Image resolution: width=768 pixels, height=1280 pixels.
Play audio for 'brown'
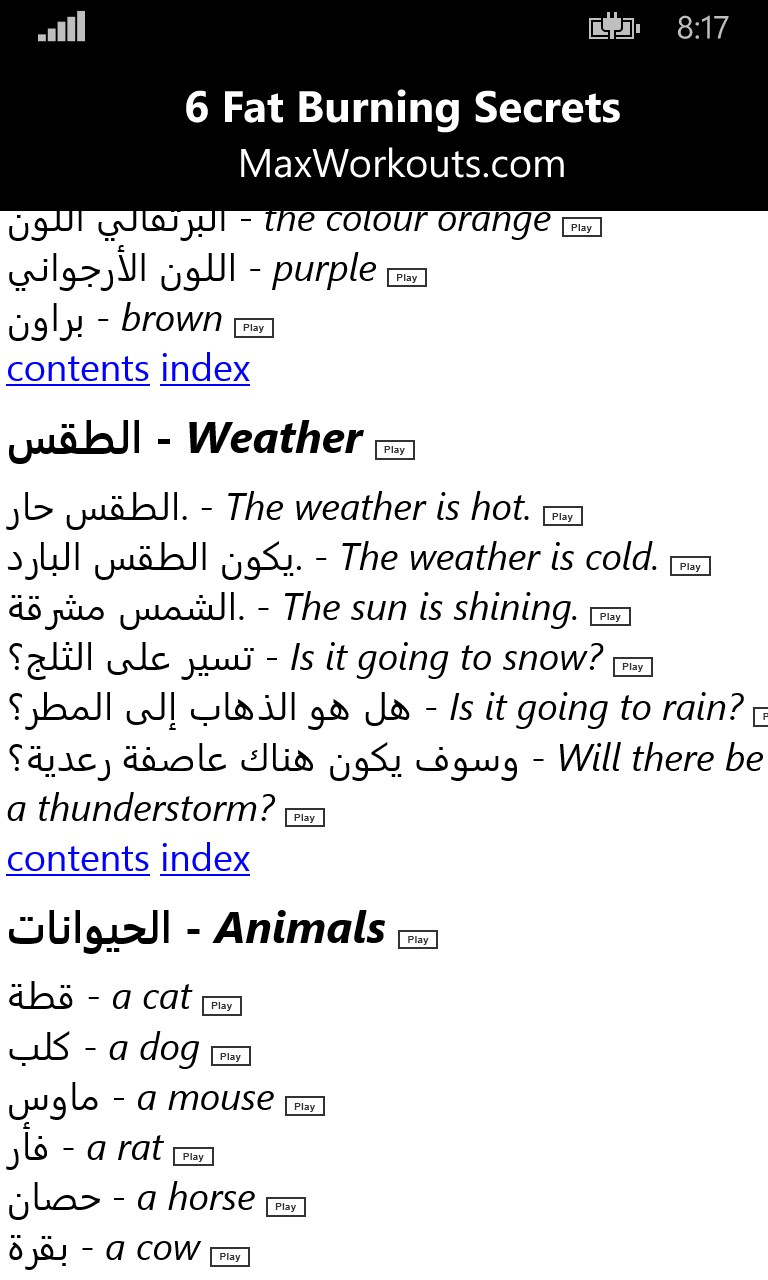254,328
